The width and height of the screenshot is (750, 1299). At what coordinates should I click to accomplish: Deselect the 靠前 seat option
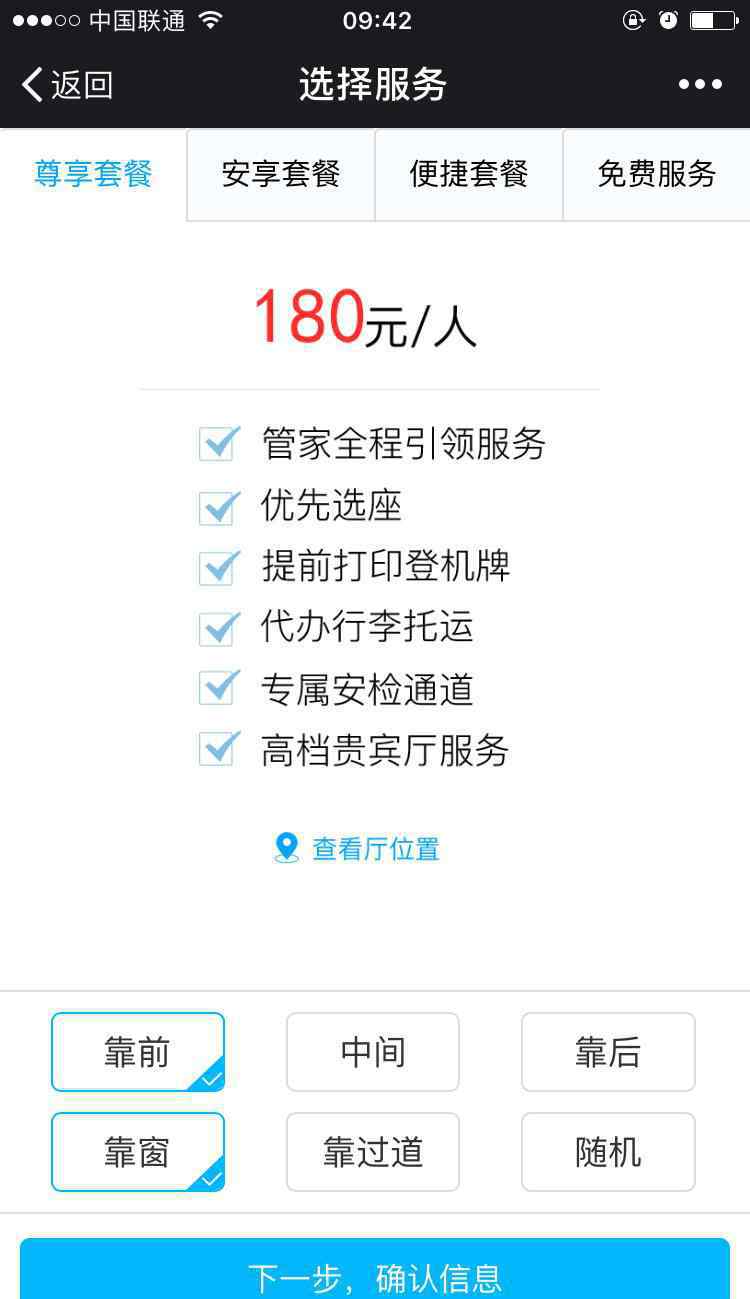pyautogui.click(x=138, y=1052)
